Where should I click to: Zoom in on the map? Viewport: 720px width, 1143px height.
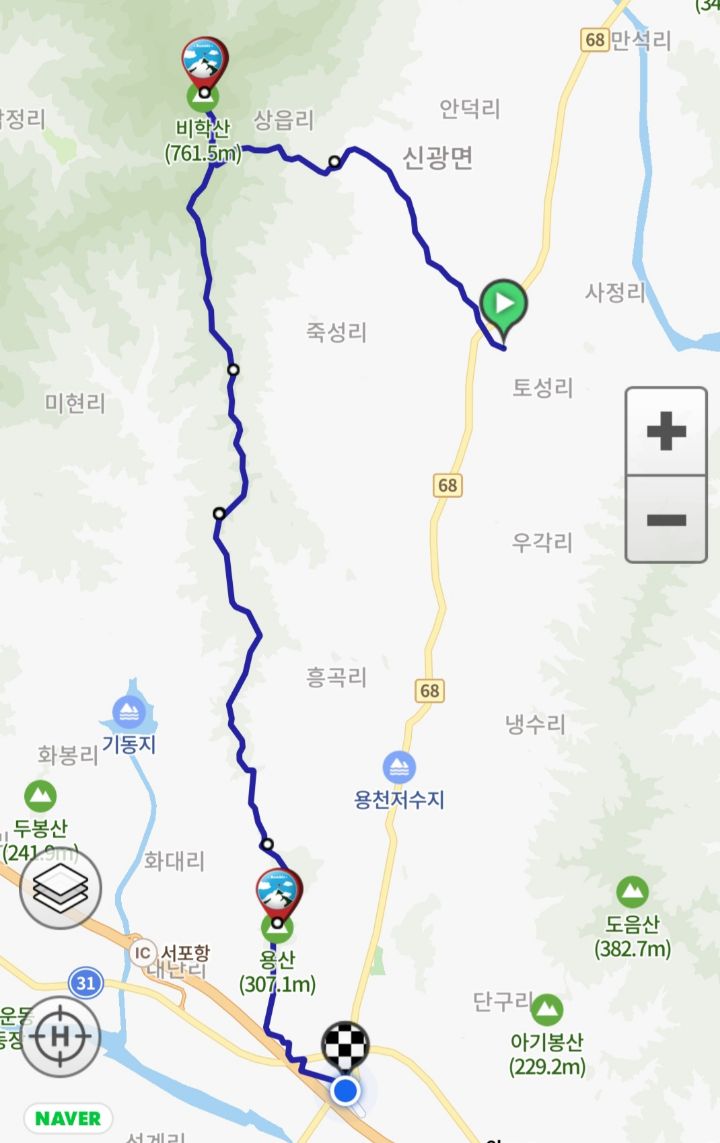pyautogui.click(x=666, y=432)
